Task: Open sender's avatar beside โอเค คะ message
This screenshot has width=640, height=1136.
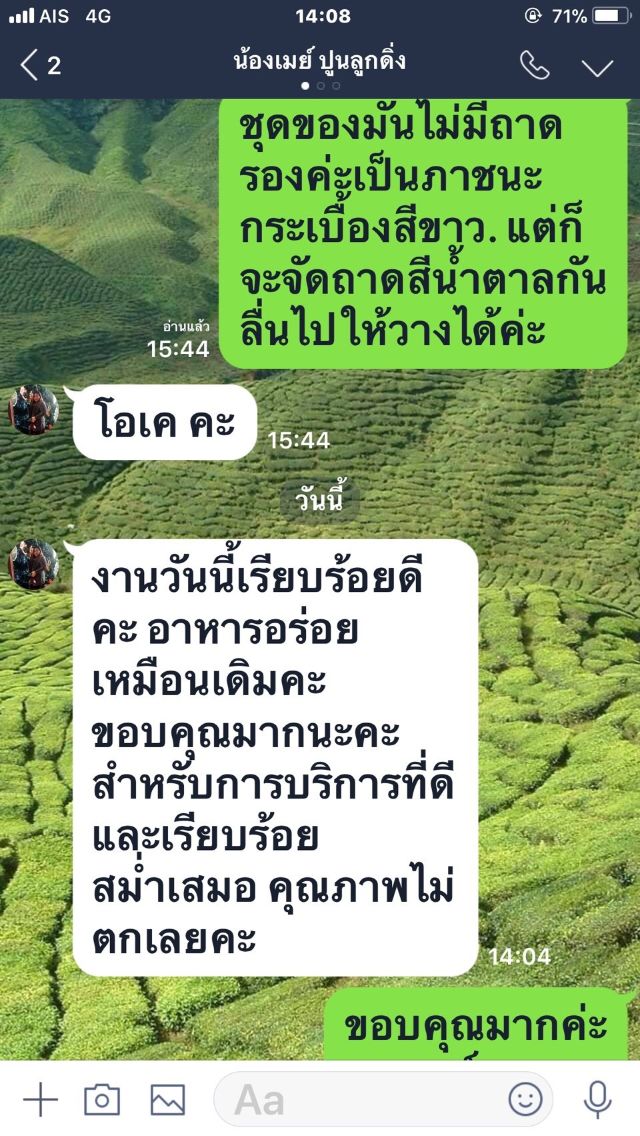Action: [x=34, y=410]
